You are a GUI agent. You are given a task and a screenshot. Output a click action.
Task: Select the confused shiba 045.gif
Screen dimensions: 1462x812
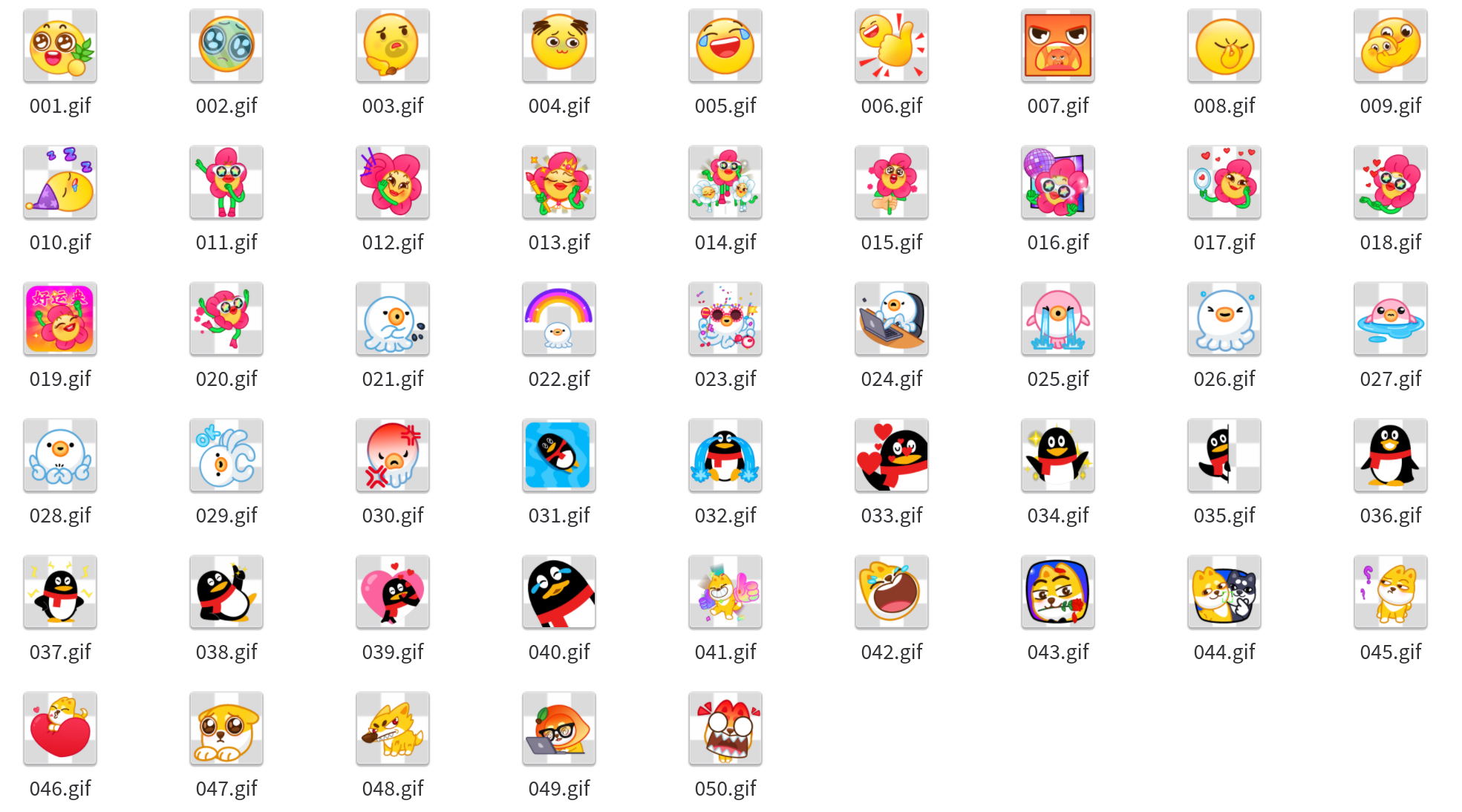[1391, 592]
